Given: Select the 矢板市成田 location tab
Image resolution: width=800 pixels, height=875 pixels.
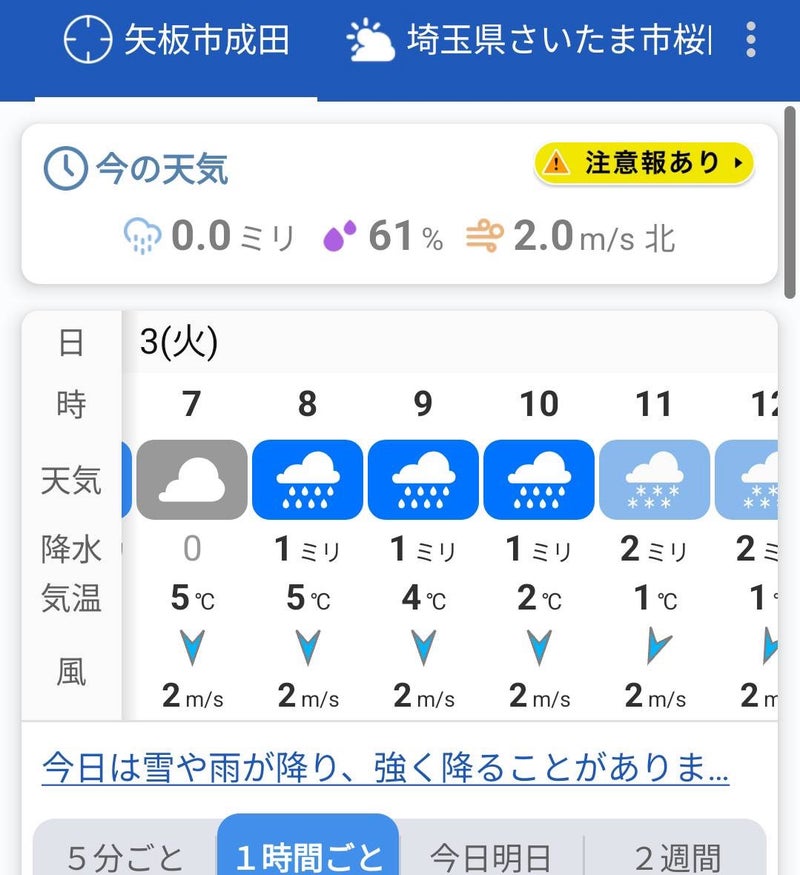Looking at the screenshot, I should [177, 41].
